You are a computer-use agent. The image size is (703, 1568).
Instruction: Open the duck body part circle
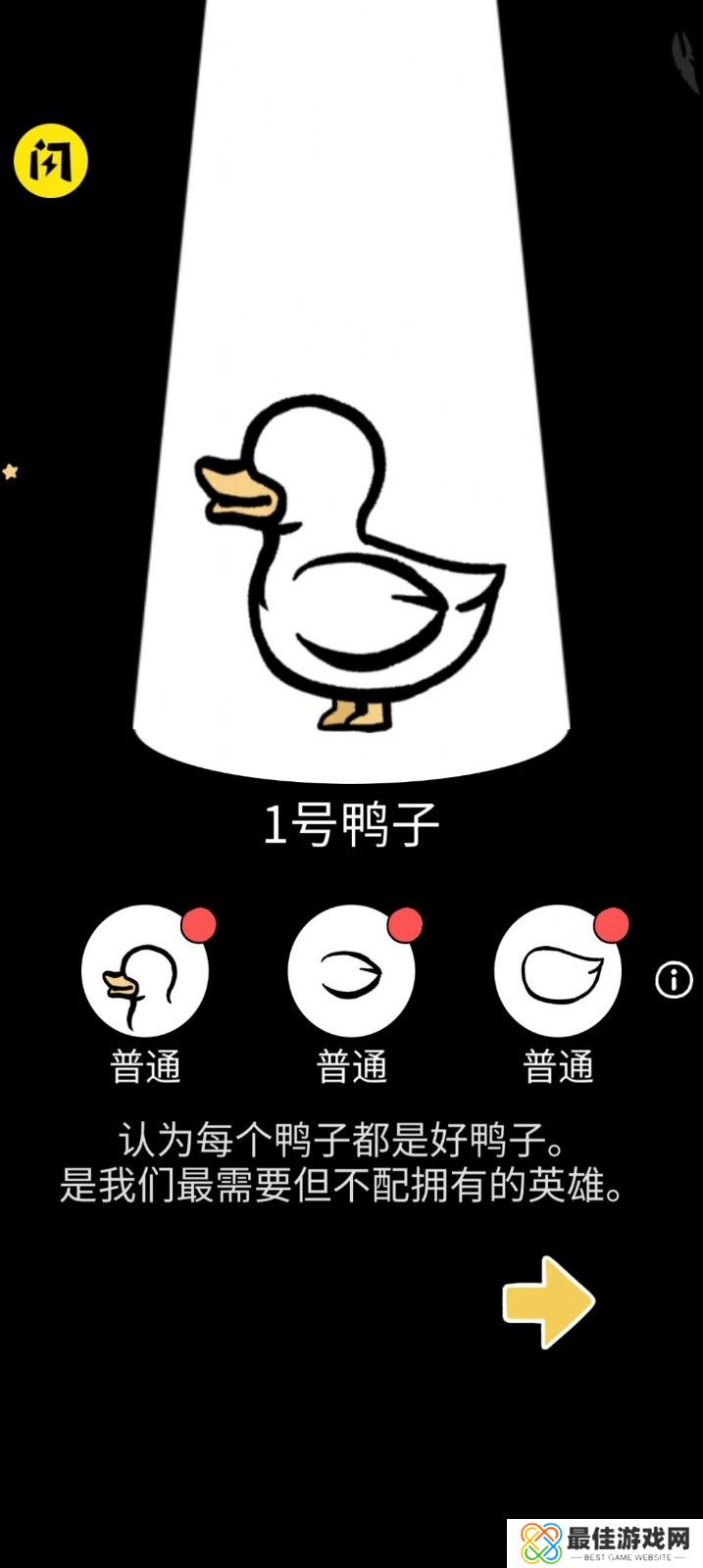point(558,969)
